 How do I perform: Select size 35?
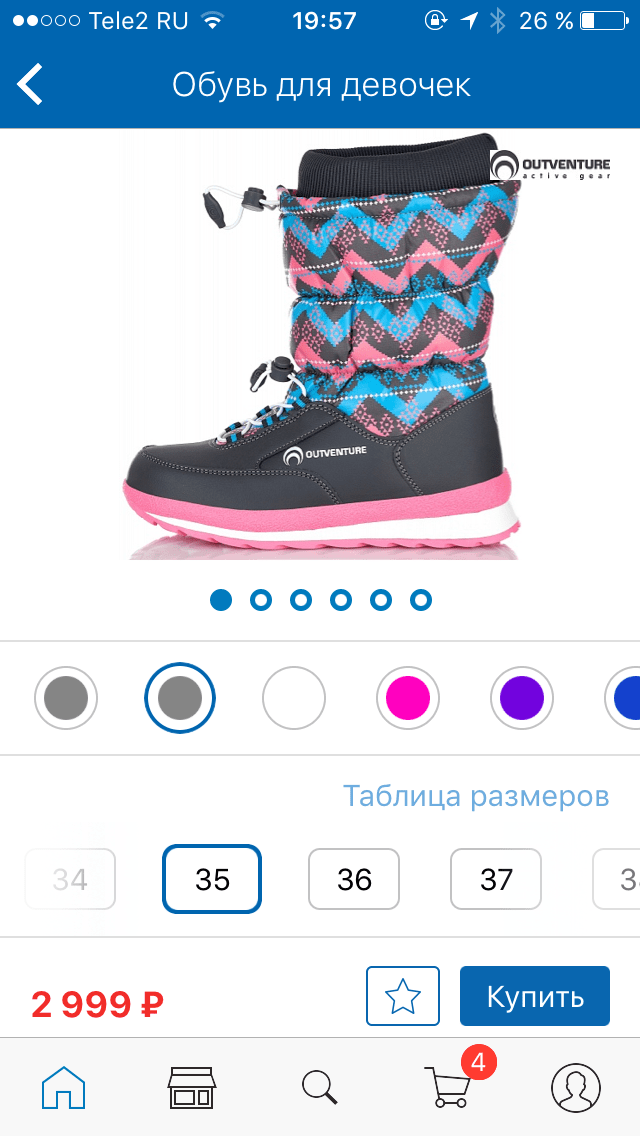click(x=212, y=879)
